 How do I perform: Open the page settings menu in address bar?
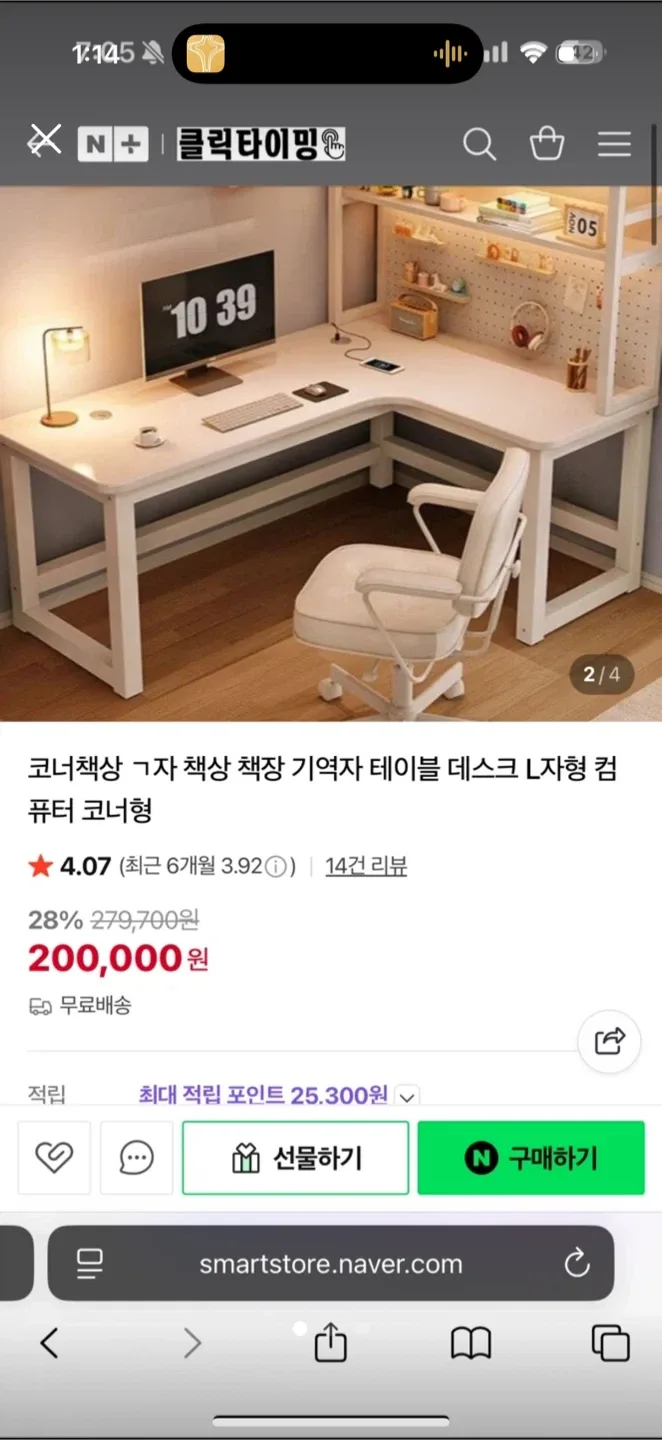(x=91, y=1263)
